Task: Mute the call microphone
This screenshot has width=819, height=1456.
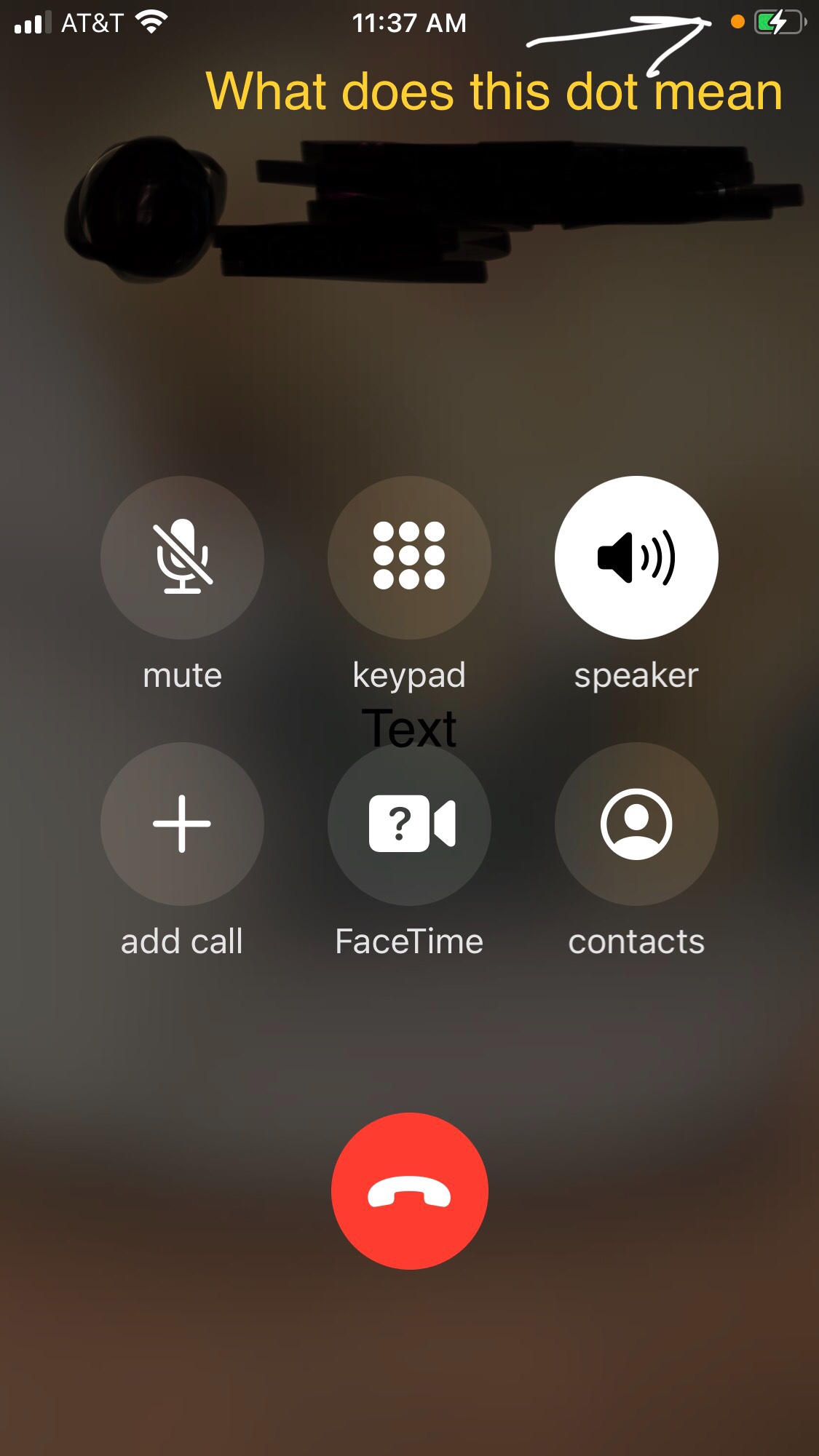Action: click(182, 557)
